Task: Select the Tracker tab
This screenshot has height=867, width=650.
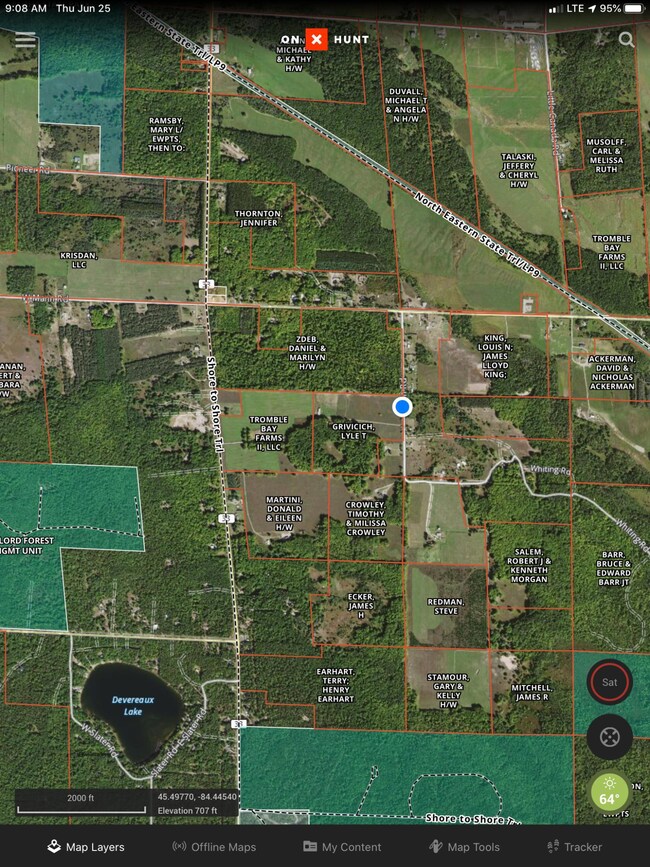Action: click(x=574, y=847)
